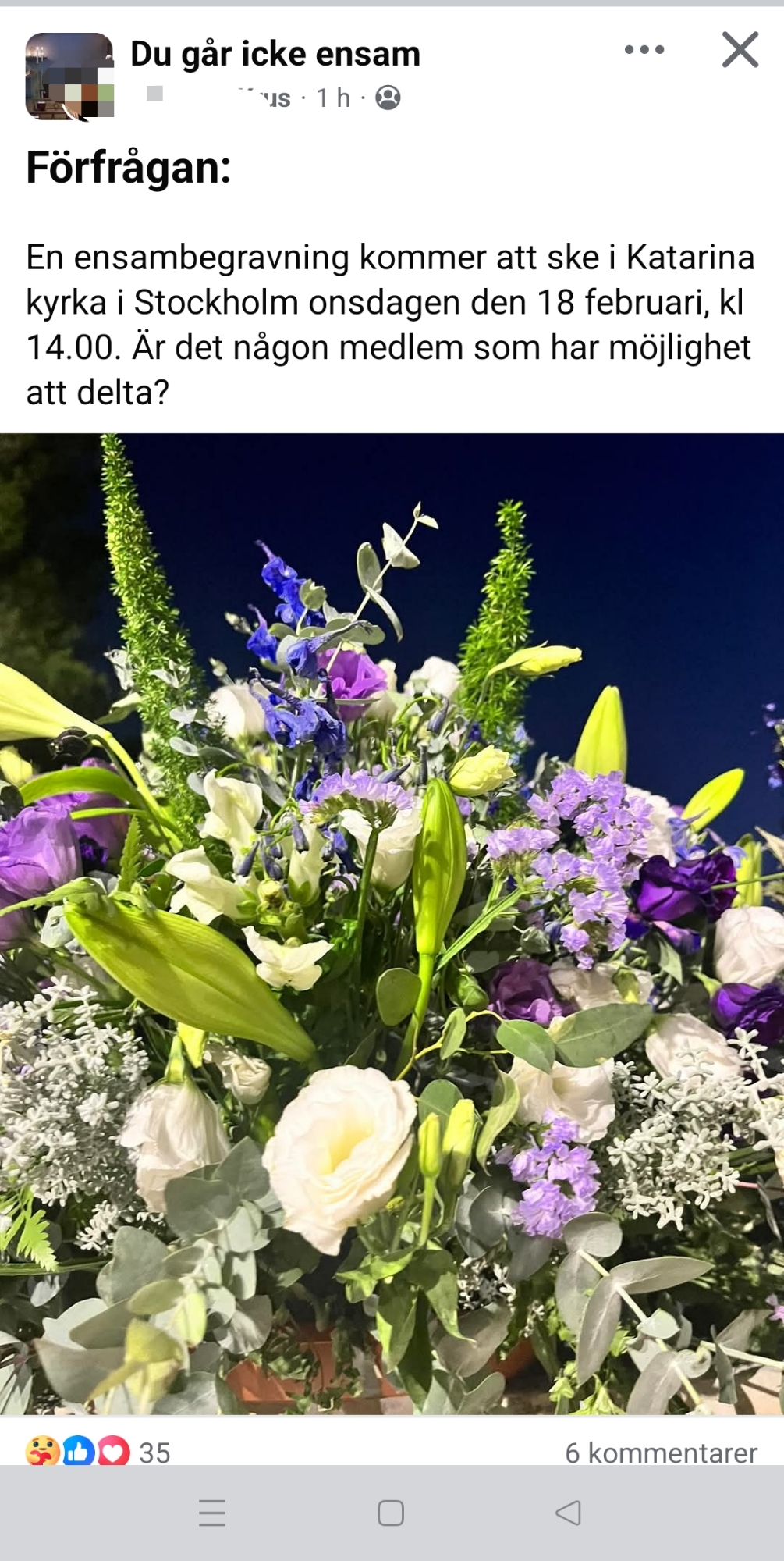Close the post with the X
The width and height of the screenshot is (784, 1561).
coord(740,50)
